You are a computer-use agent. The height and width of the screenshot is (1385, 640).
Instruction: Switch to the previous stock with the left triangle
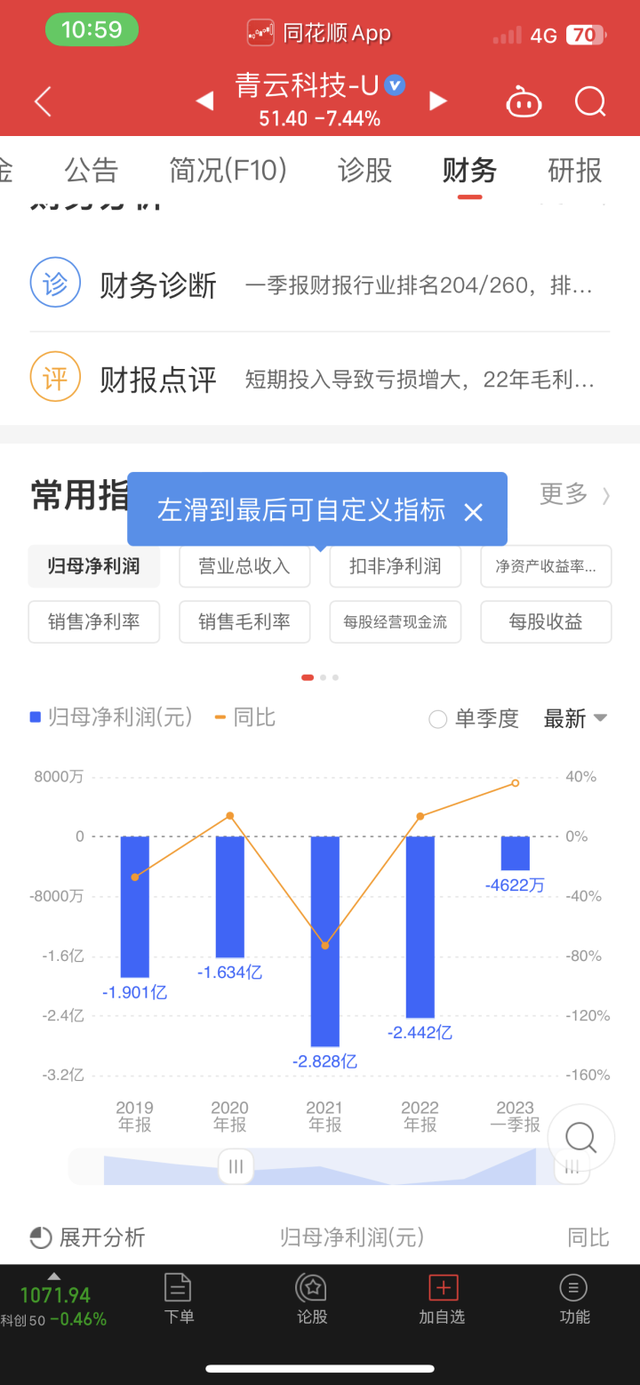click(204, 101)
